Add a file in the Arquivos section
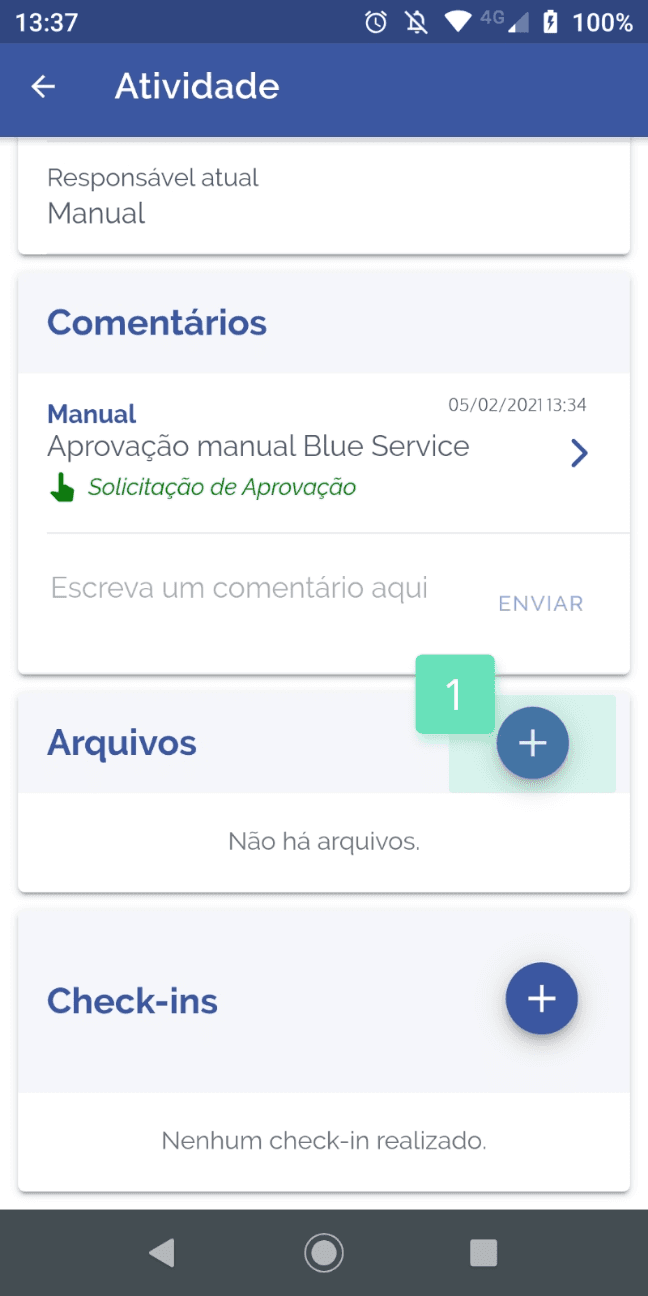648x1296 pixels. 533,743
